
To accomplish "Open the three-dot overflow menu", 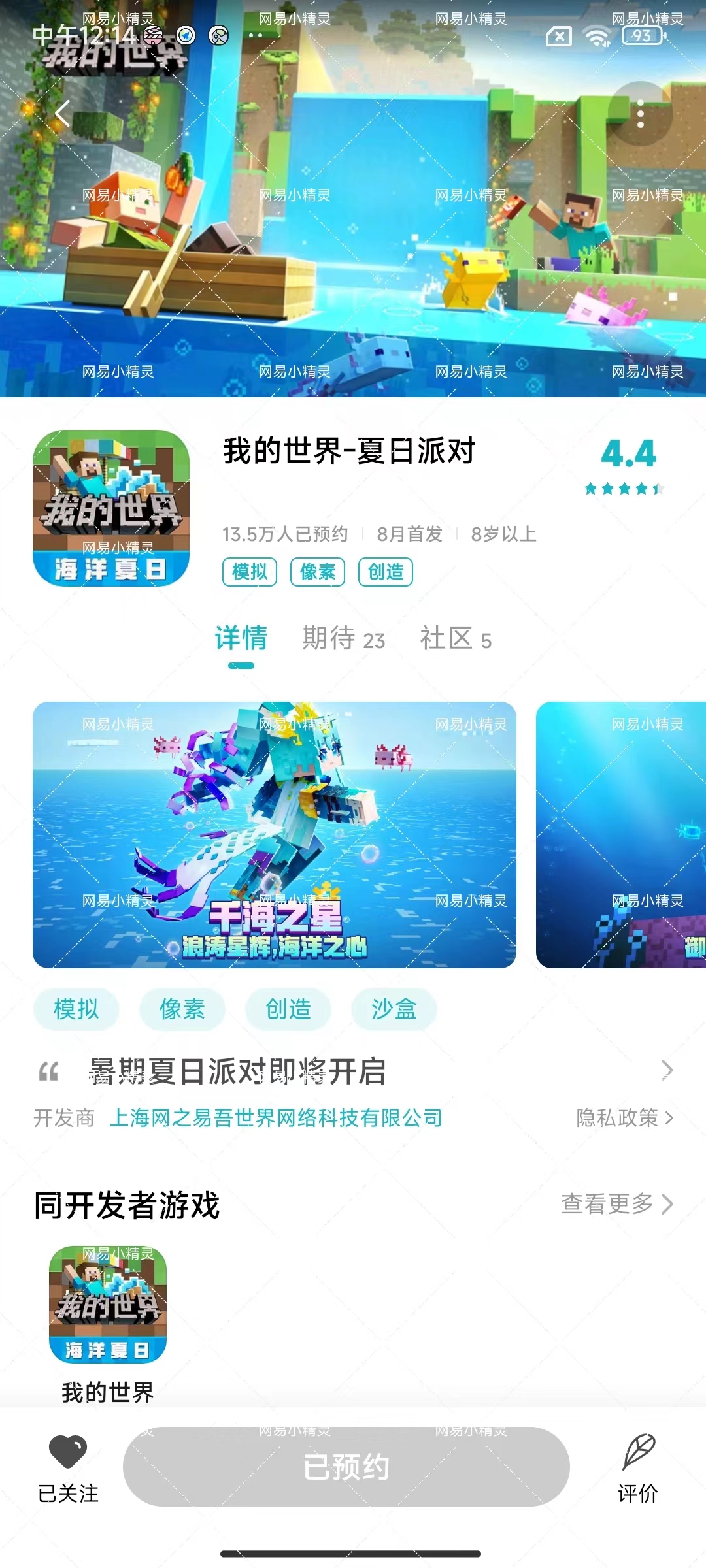I will pos(640,114).
